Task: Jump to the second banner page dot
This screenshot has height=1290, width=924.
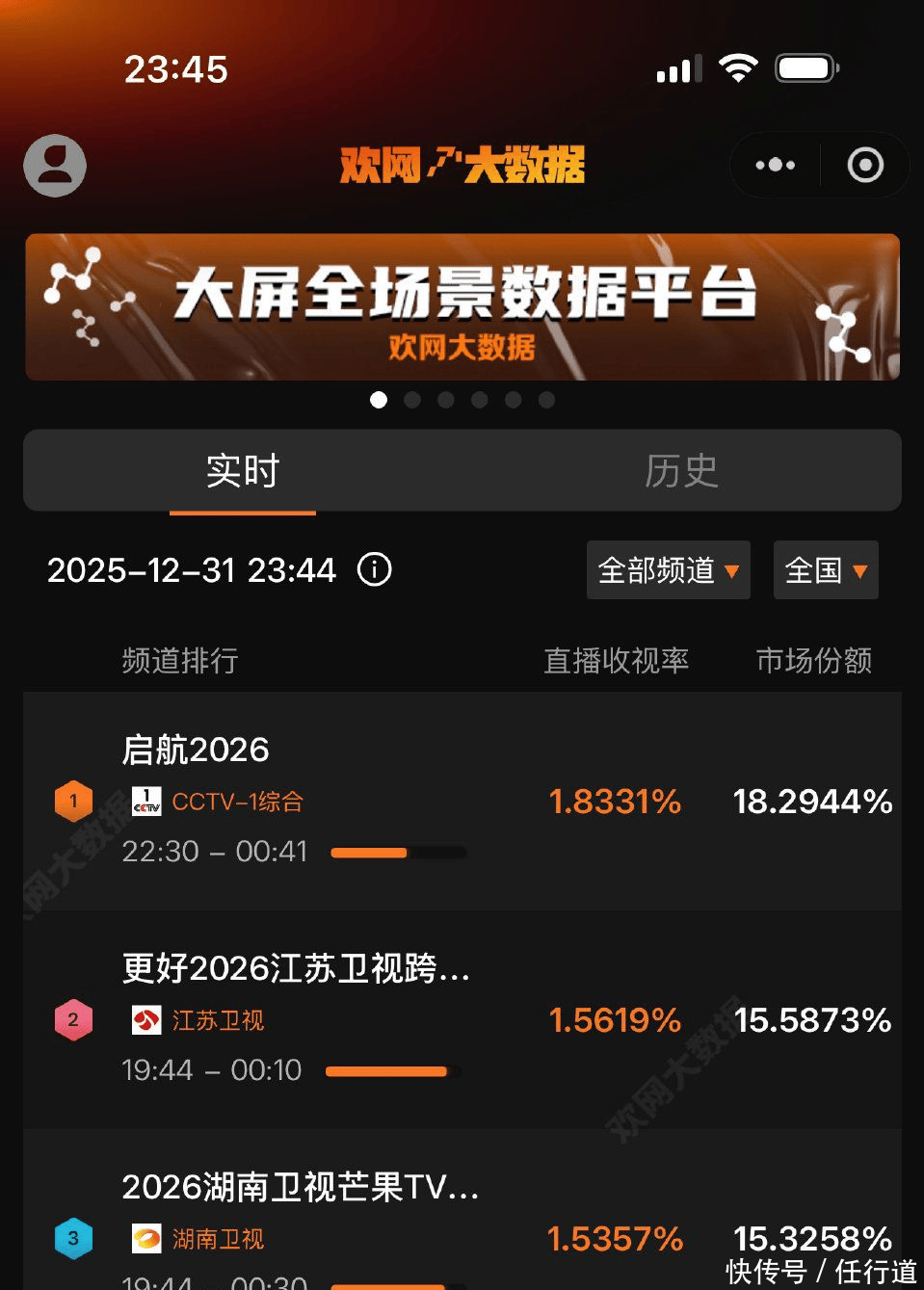Action: pyautogui.click(x=412, y=400)
